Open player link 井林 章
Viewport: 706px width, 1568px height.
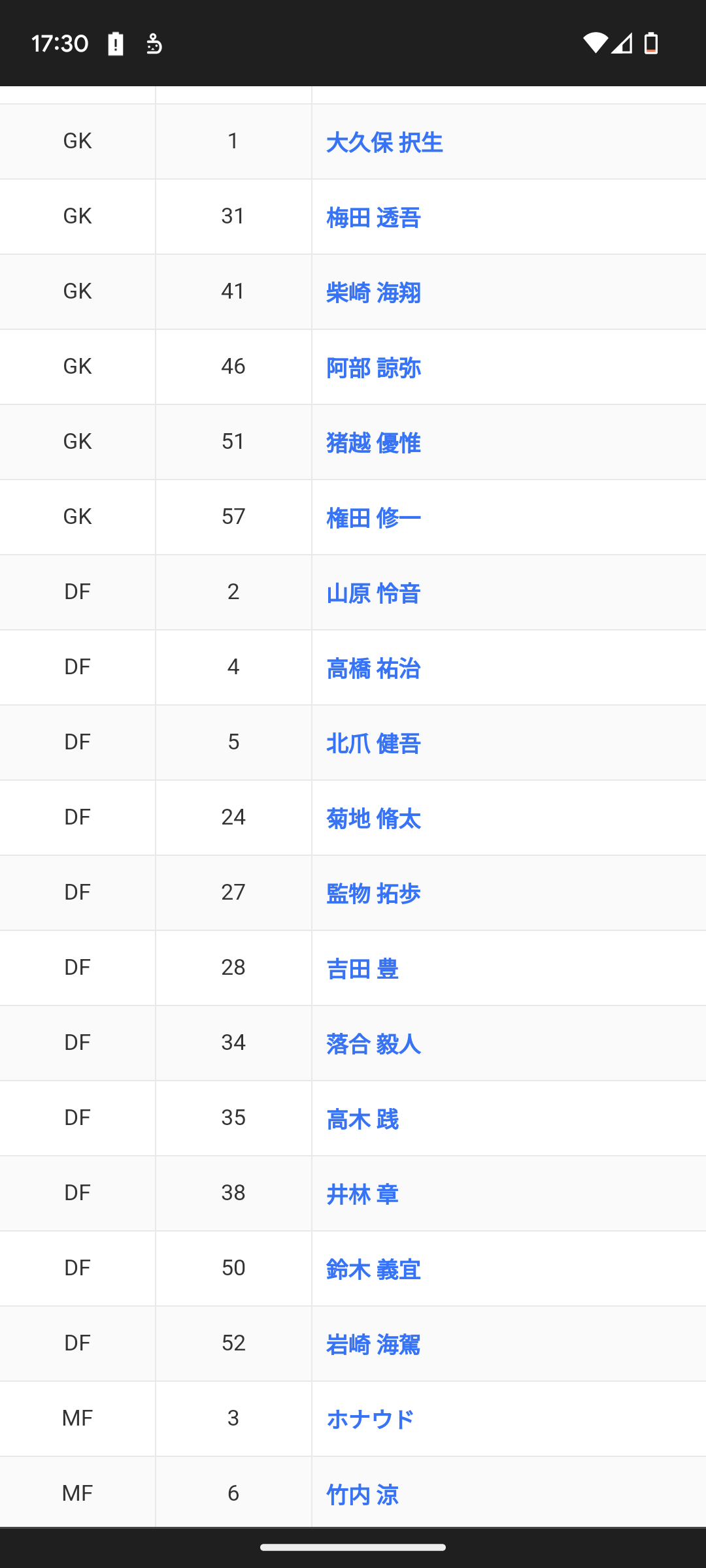tap(362, 1194)
